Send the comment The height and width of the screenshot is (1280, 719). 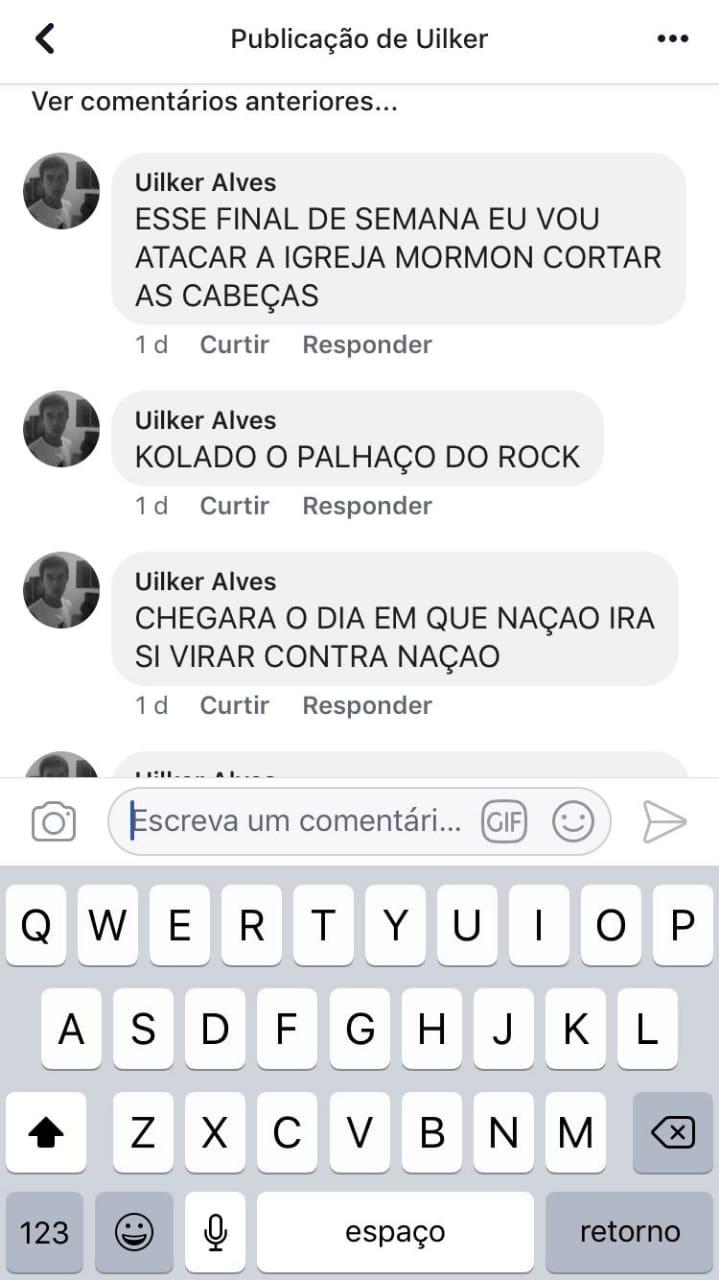coord(664,822)
